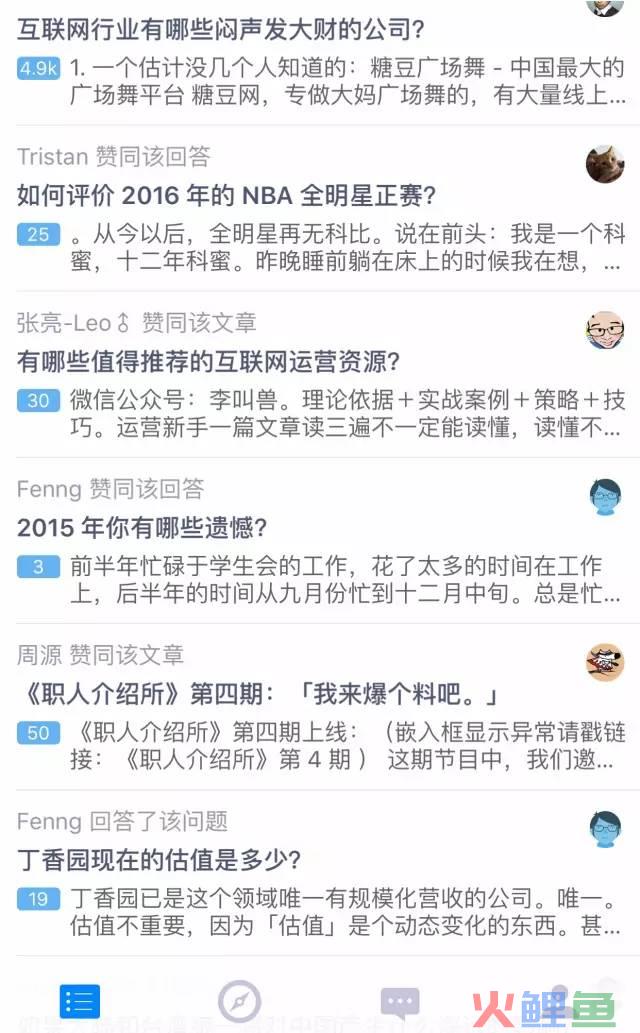Viewport: 640px width, 1033px height.
Task: View Tristan's profile avatar
Action: (x=604, y=165)
